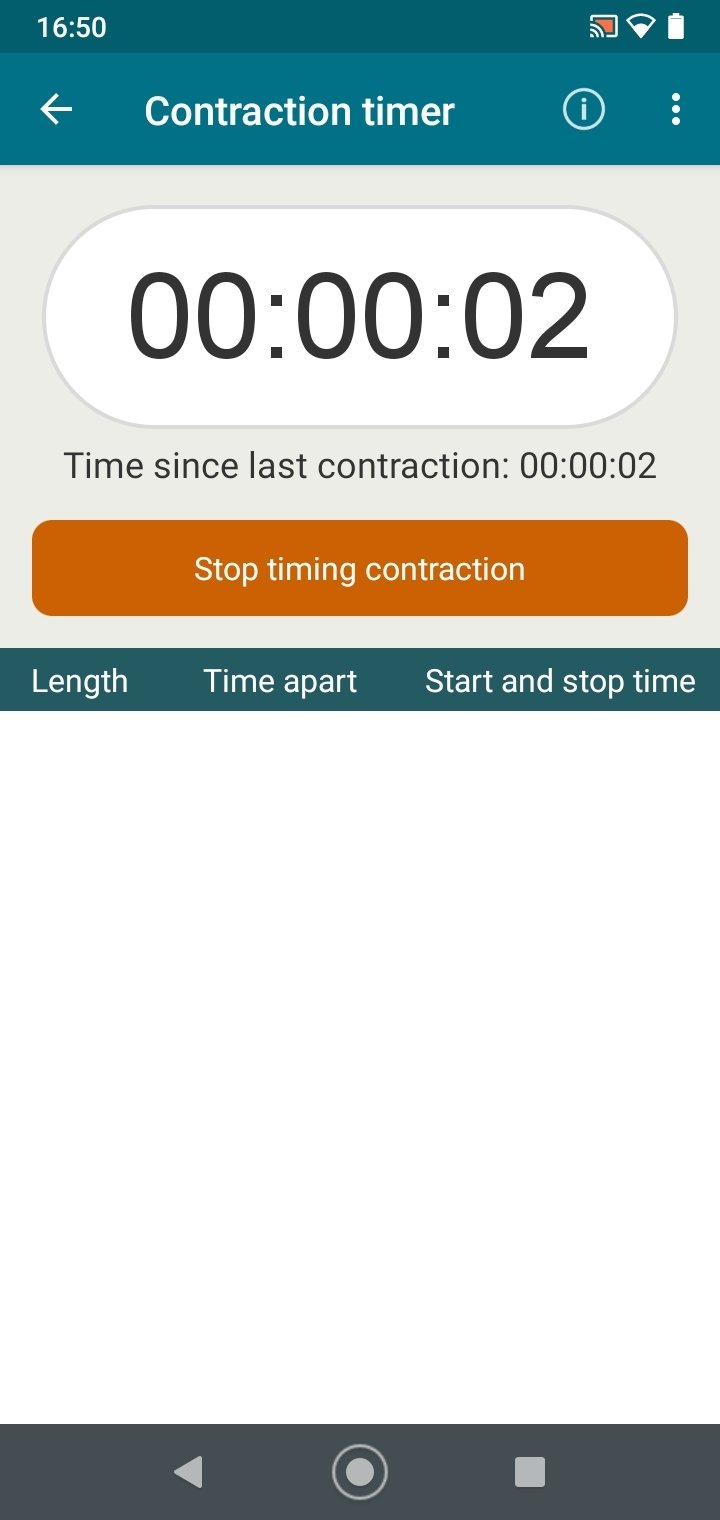Stop timing the current contraction
The width and height of the screenshot is (720, 1520).
point(360,568)
